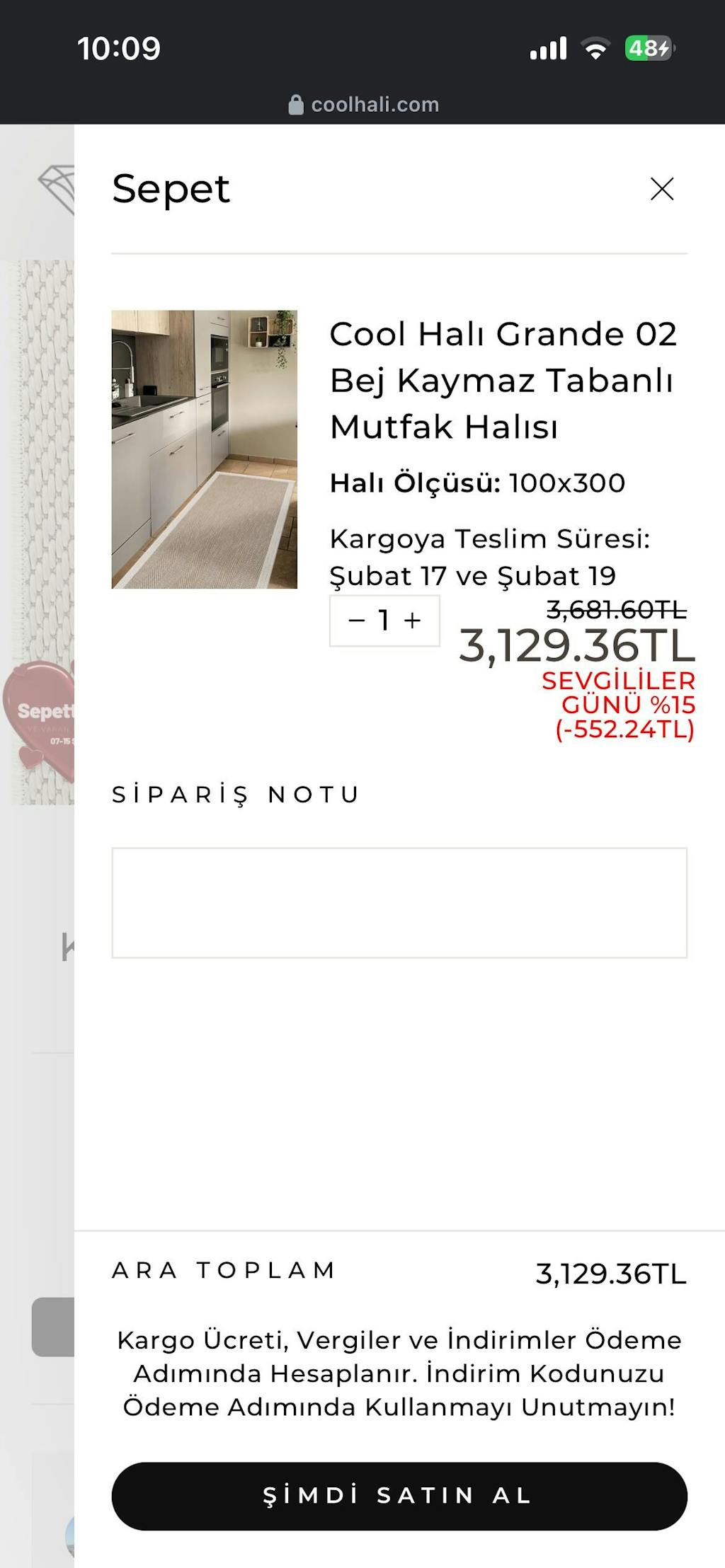The height and width of the screenshot is (1568, 725).
Task: Open the Cool Halı Grande 02 product title
Action: [x=503, y=380]
